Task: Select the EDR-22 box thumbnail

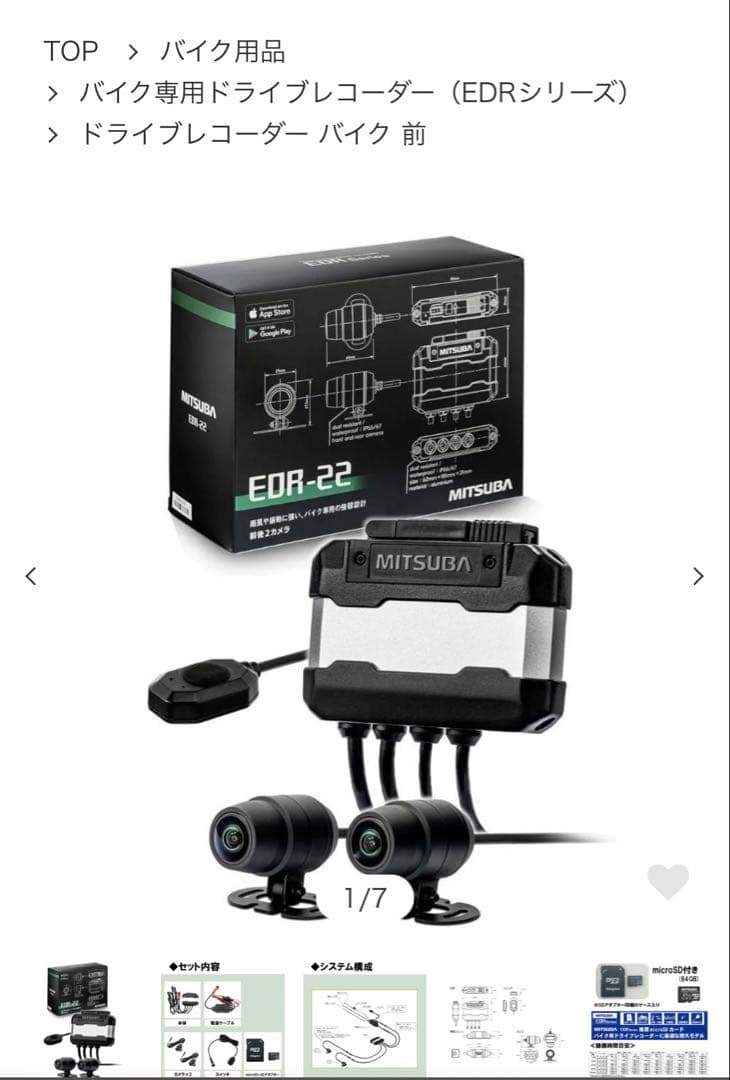Action: click(81, 1020)
